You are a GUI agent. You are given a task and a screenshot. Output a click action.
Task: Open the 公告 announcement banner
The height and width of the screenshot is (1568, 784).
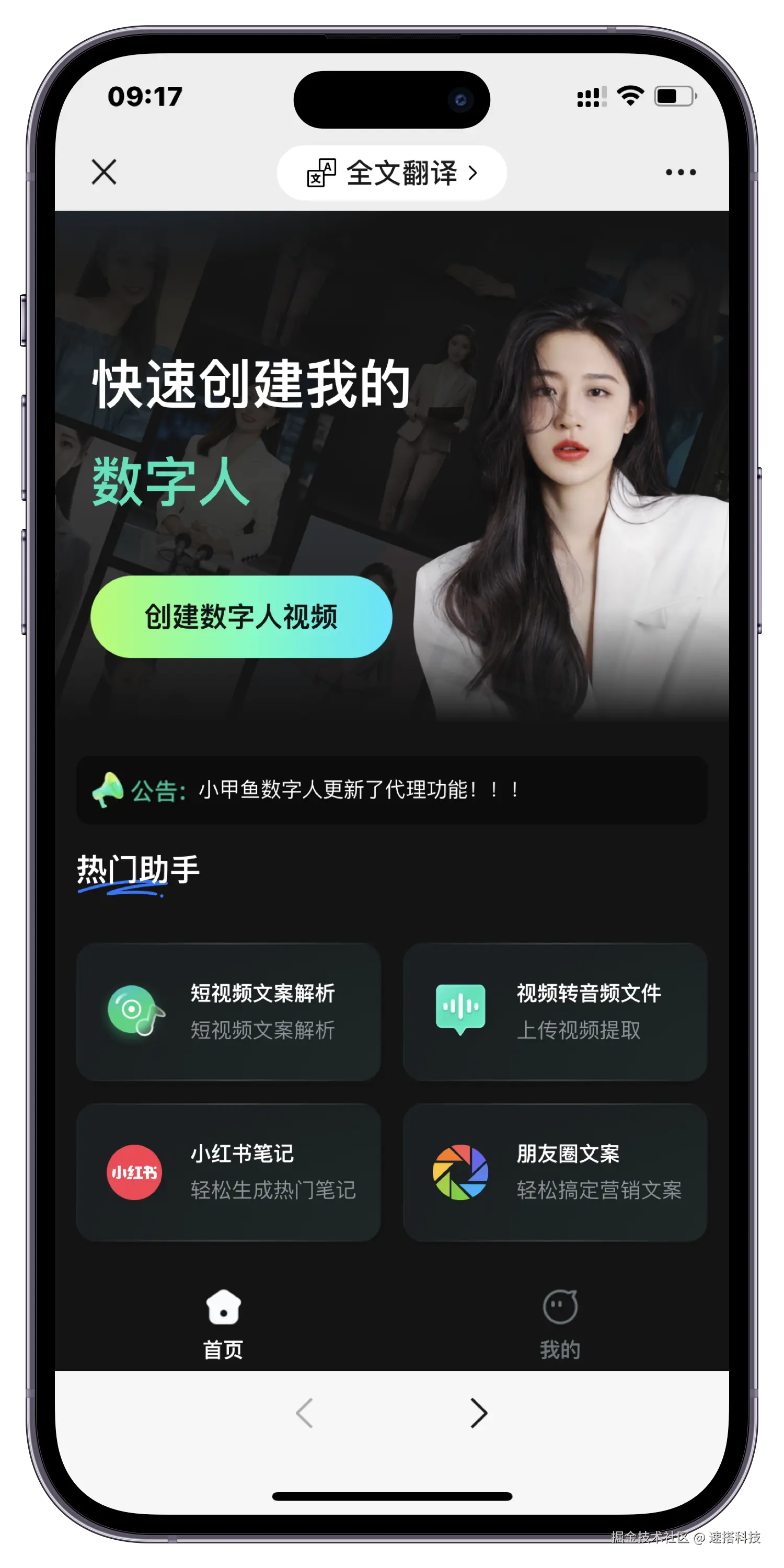(391, 790)
